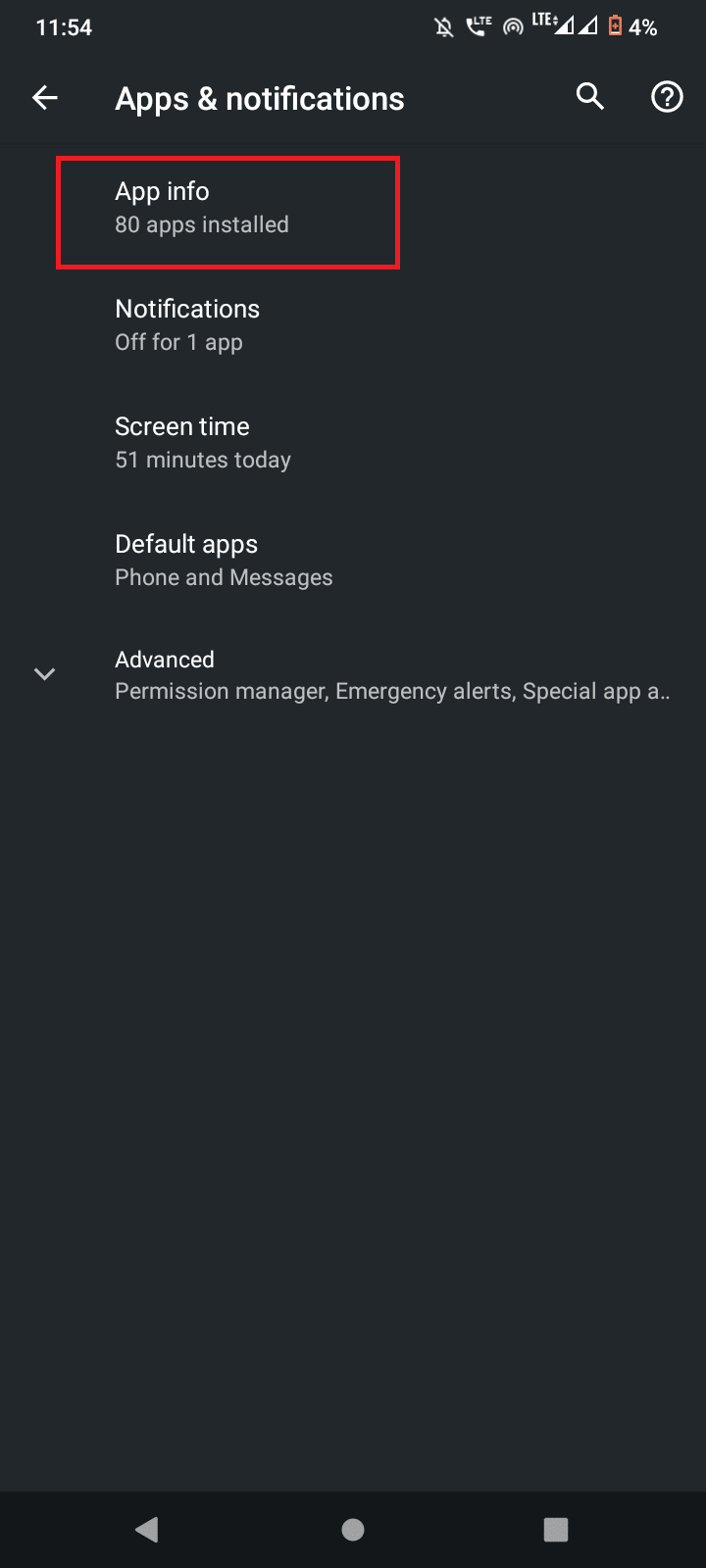Tap the Wi-Fi calling status icon
The height and width of the screenshot is (1568, 706).
pos(479,26)
